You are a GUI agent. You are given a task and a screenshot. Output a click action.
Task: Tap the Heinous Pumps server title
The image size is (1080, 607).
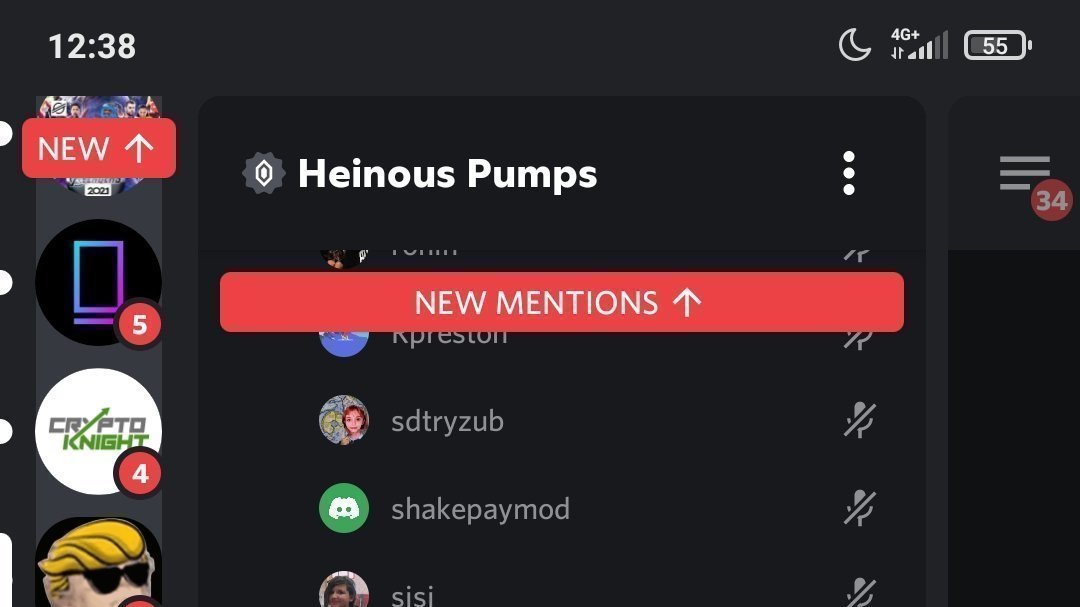pos(446,174)
